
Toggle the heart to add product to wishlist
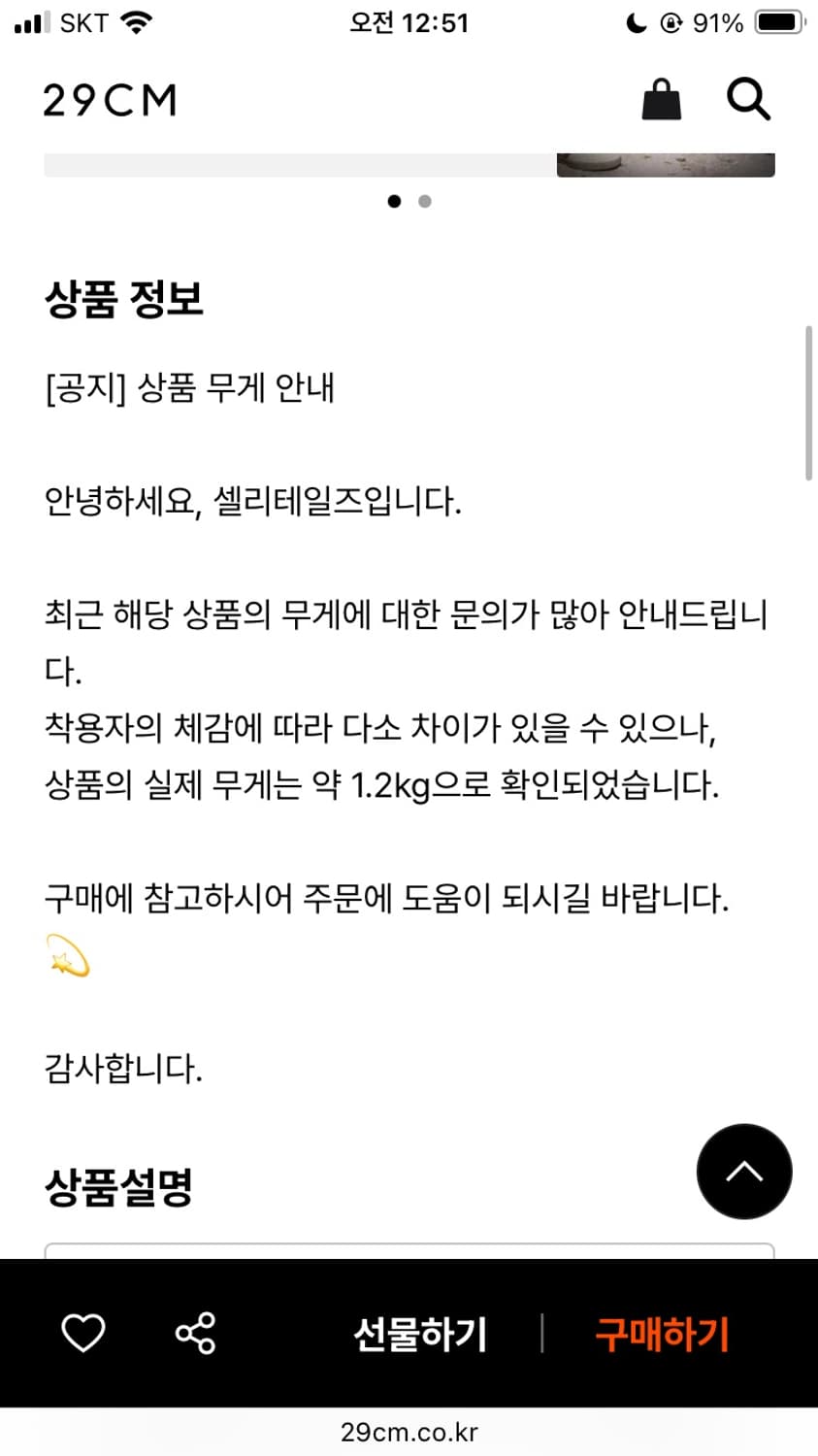tap(83, 1334)
